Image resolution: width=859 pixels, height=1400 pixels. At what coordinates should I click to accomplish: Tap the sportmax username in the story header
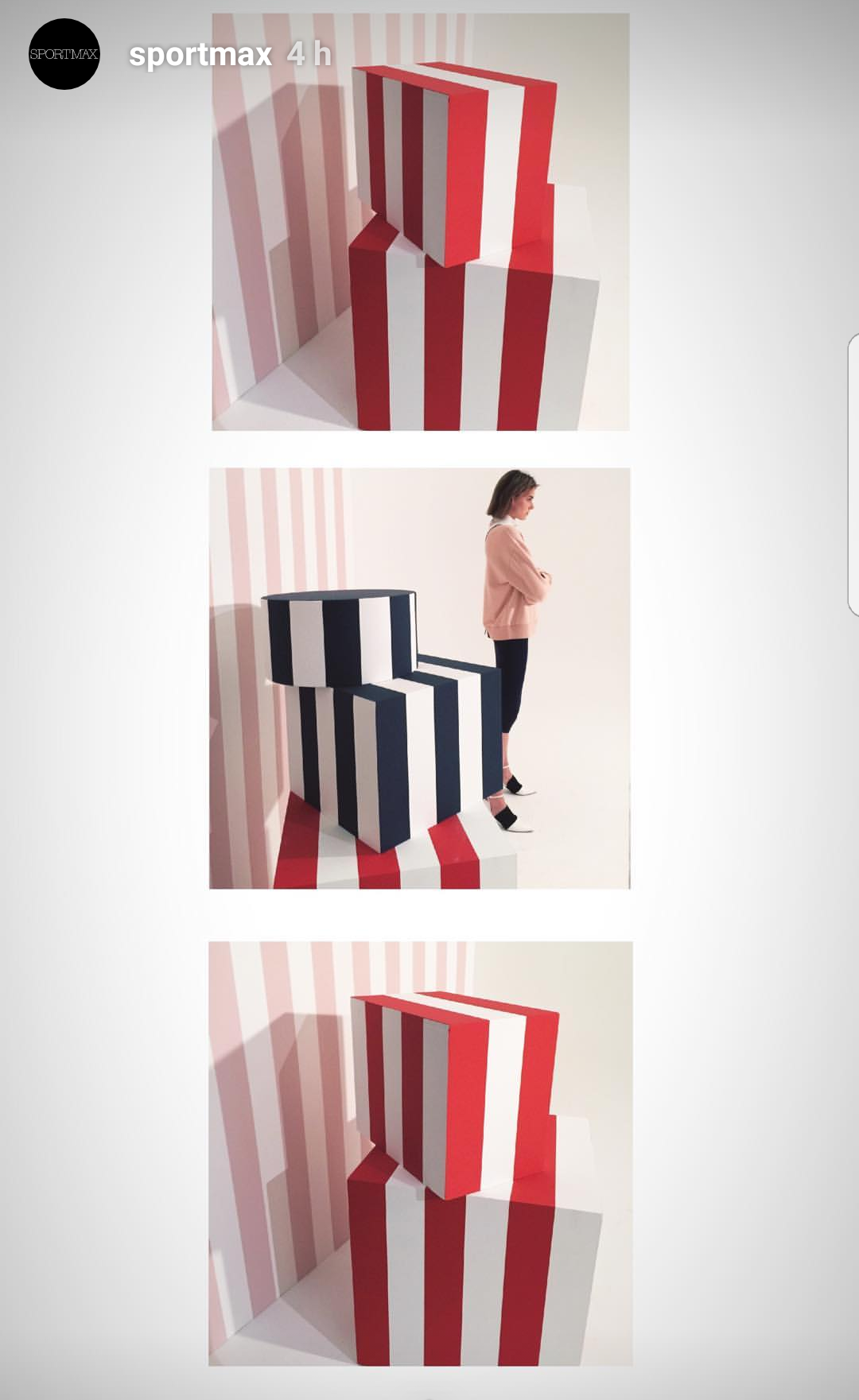(x=200, y=54)
